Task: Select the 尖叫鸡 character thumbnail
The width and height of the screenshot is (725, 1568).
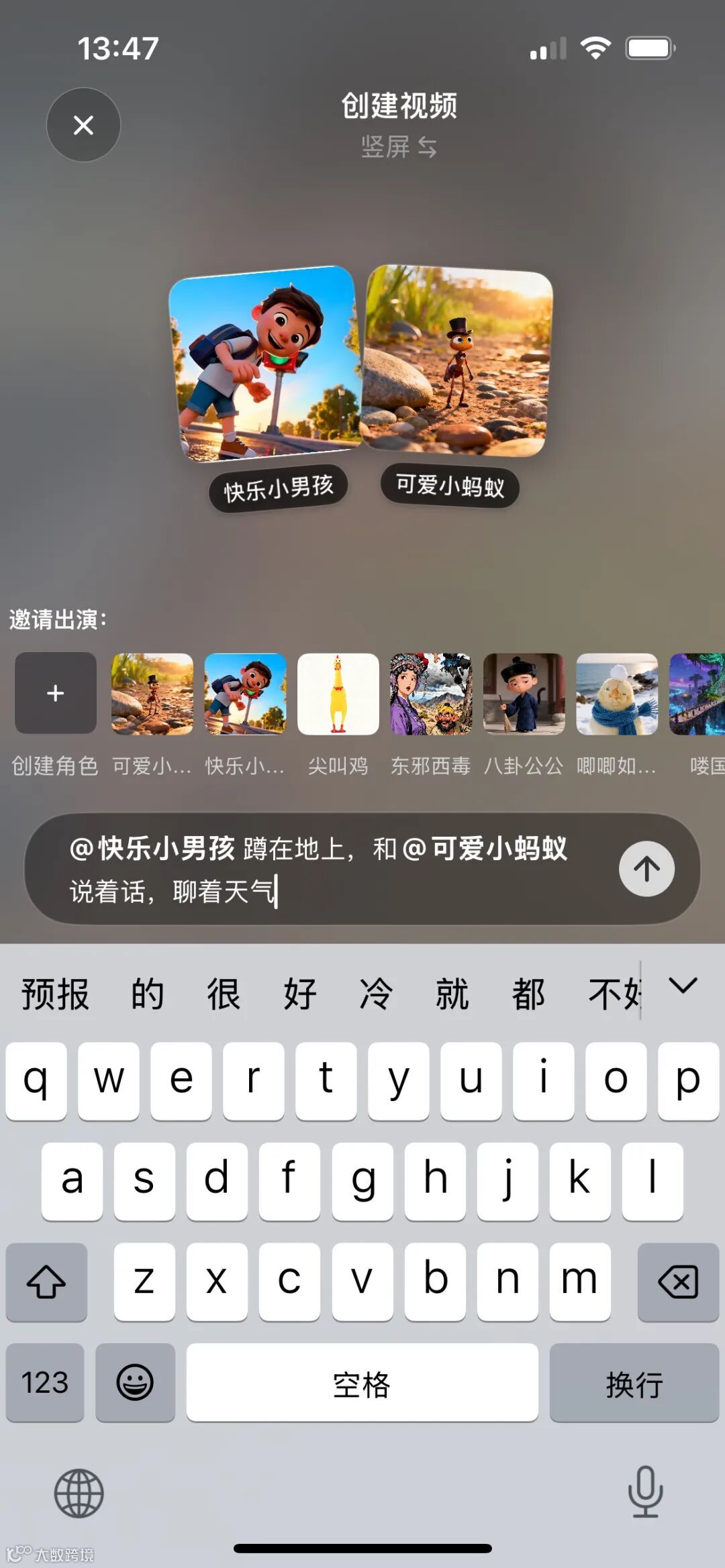Action: [x=338, y=694]
